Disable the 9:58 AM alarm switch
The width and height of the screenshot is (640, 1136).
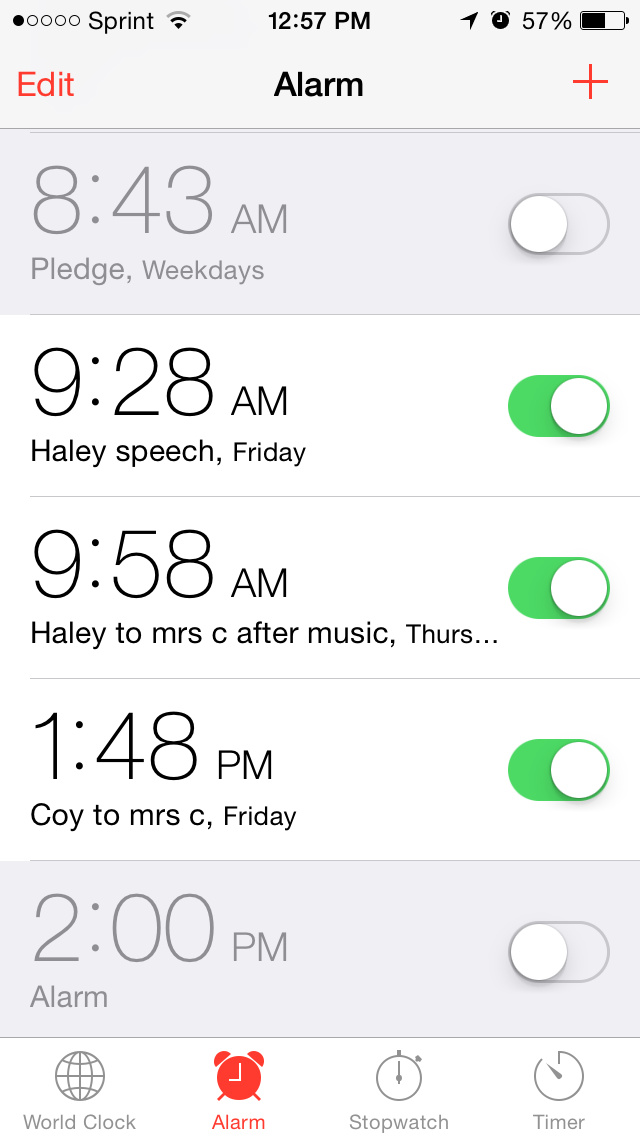pos(559,588)
